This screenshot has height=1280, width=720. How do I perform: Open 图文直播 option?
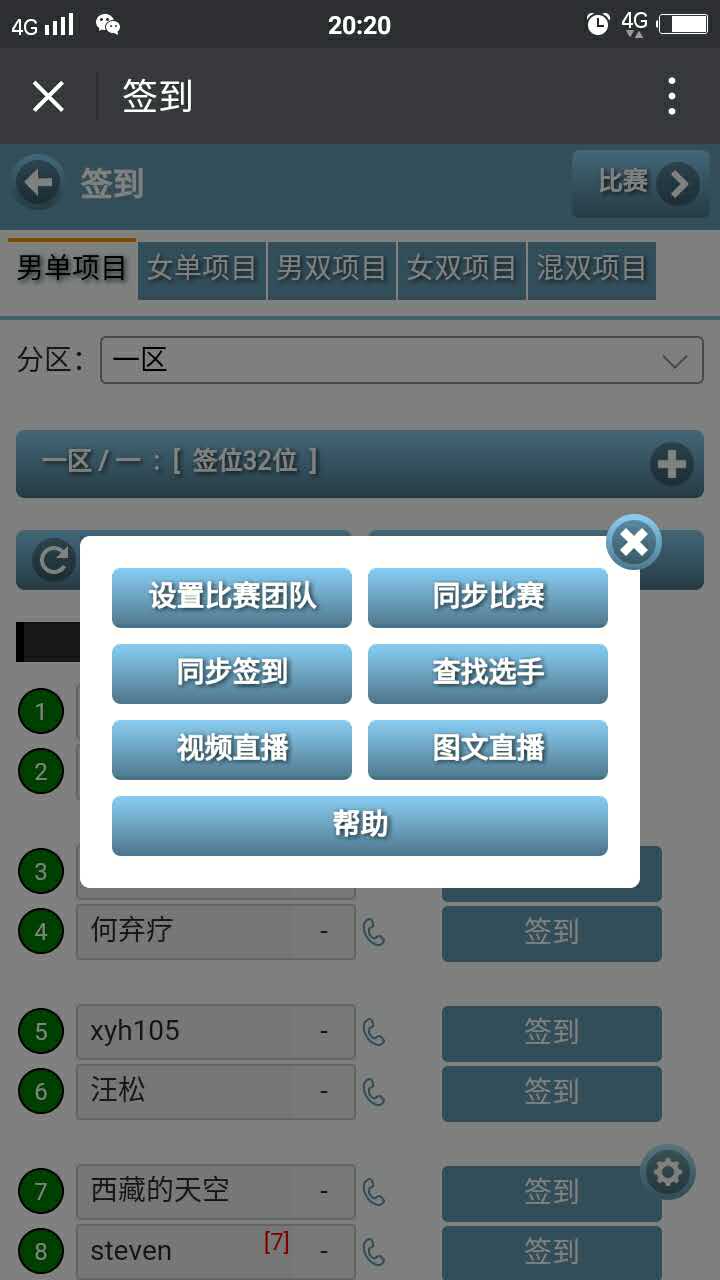(x=488, y=749)
